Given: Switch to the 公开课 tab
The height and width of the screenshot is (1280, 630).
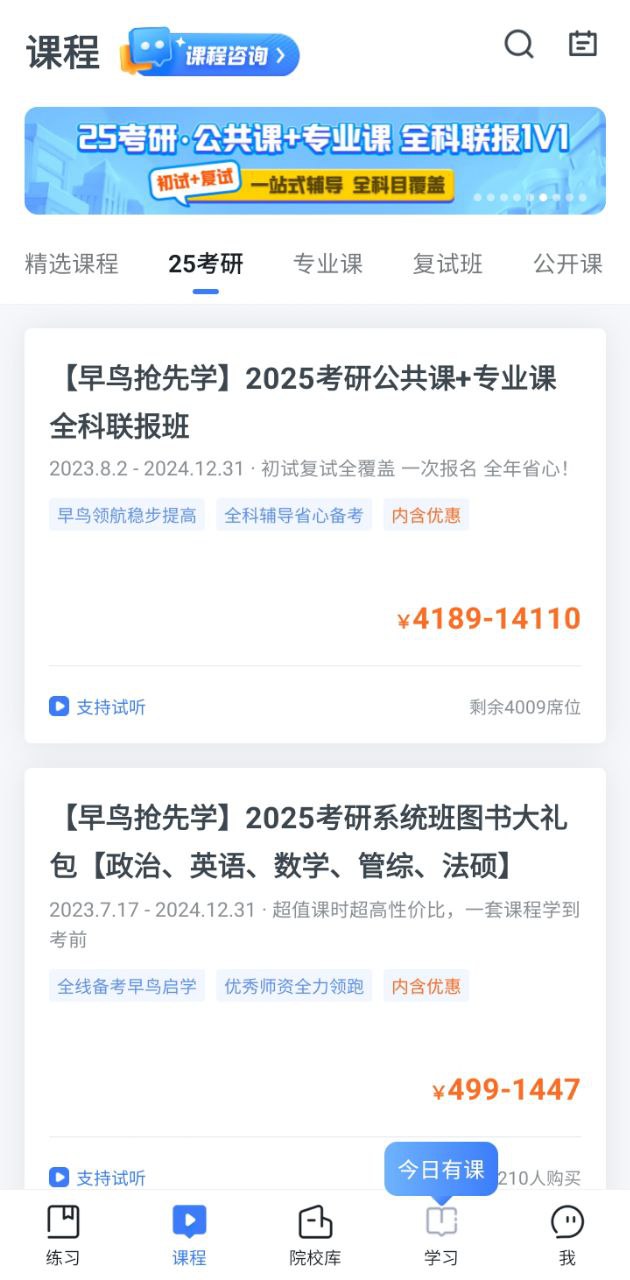Looking at the screenshot, I should [x=567, y=264].
